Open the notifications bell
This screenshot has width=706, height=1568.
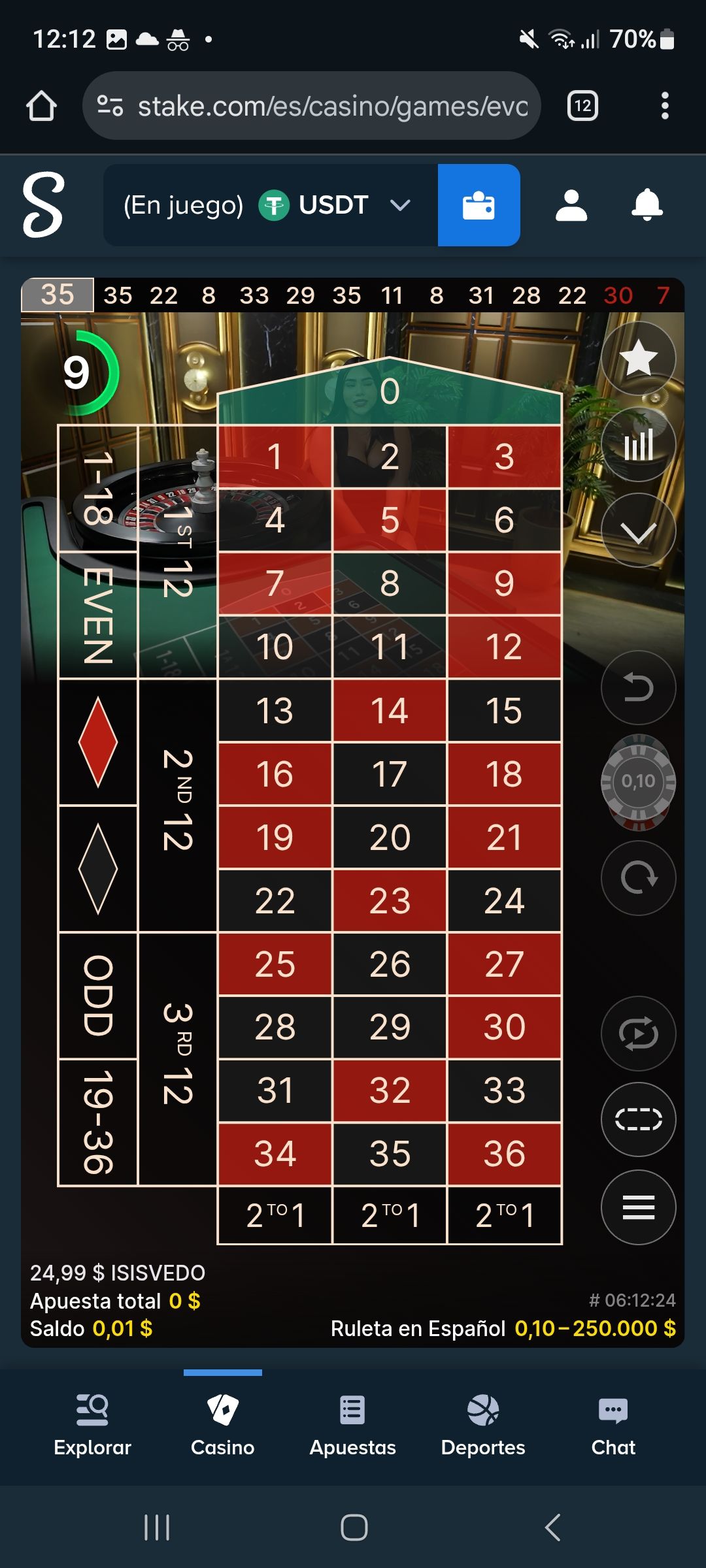pyautogui.click(x=647, y=205)
